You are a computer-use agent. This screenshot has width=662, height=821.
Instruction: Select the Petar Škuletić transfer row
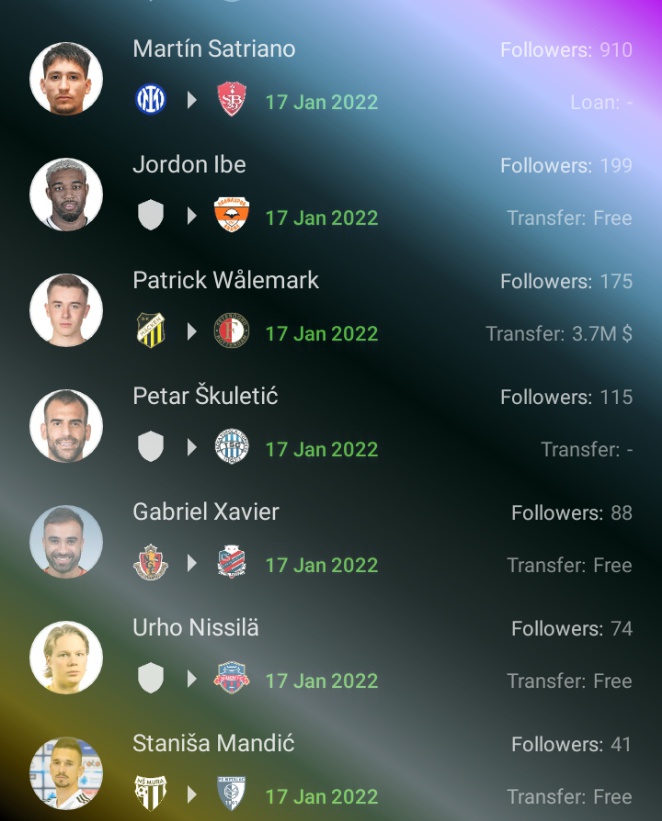(x=330, y=424)
